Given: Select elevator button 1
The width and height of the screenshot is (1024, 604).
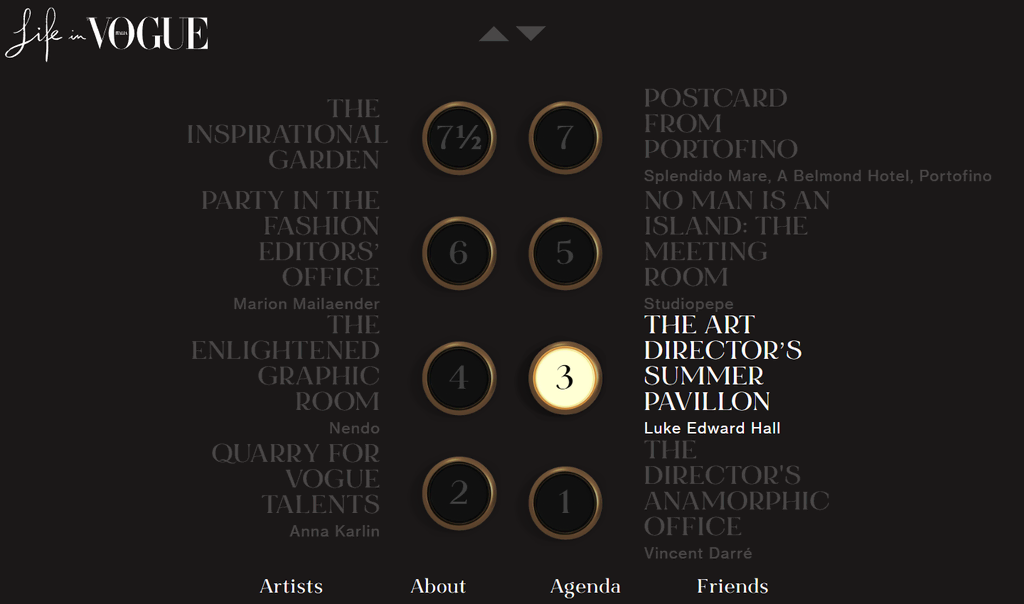Looking at the screenshot, I should (565, 502).
